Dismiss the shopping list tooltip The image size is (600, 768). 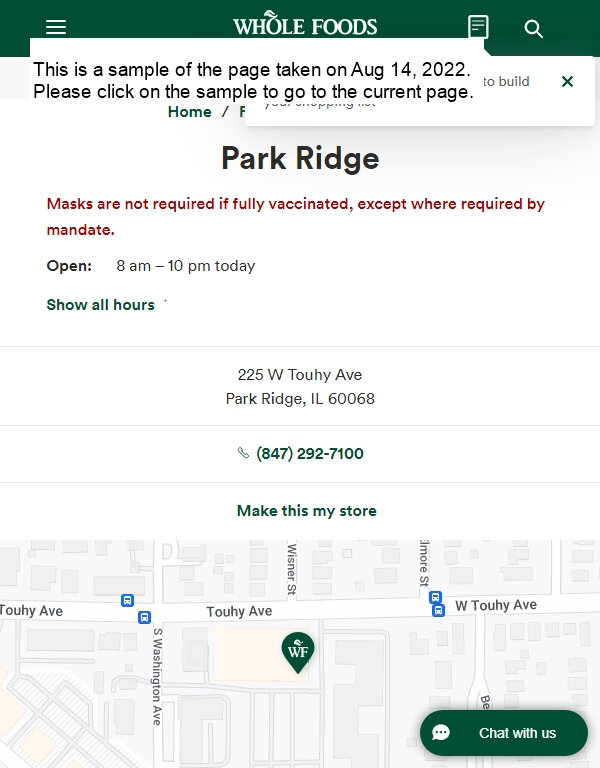(x=567, y=82)
